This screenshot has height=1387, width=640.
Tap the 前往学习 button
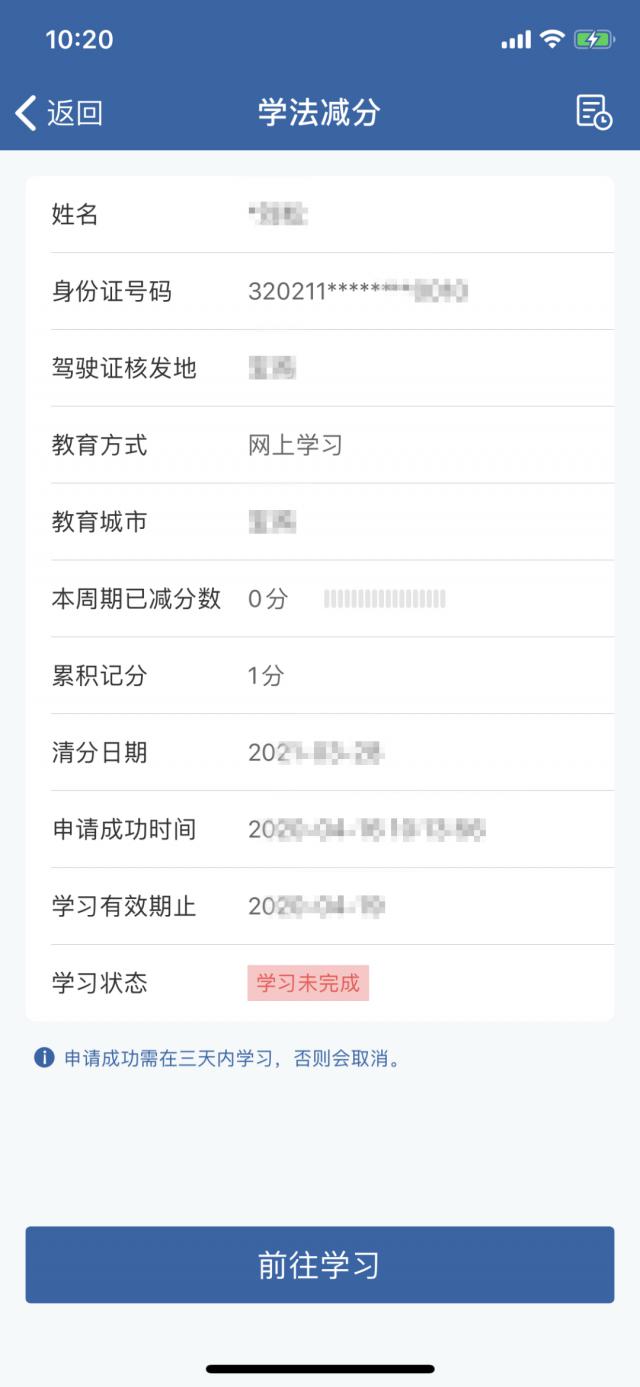click(x=320, y=1264)
